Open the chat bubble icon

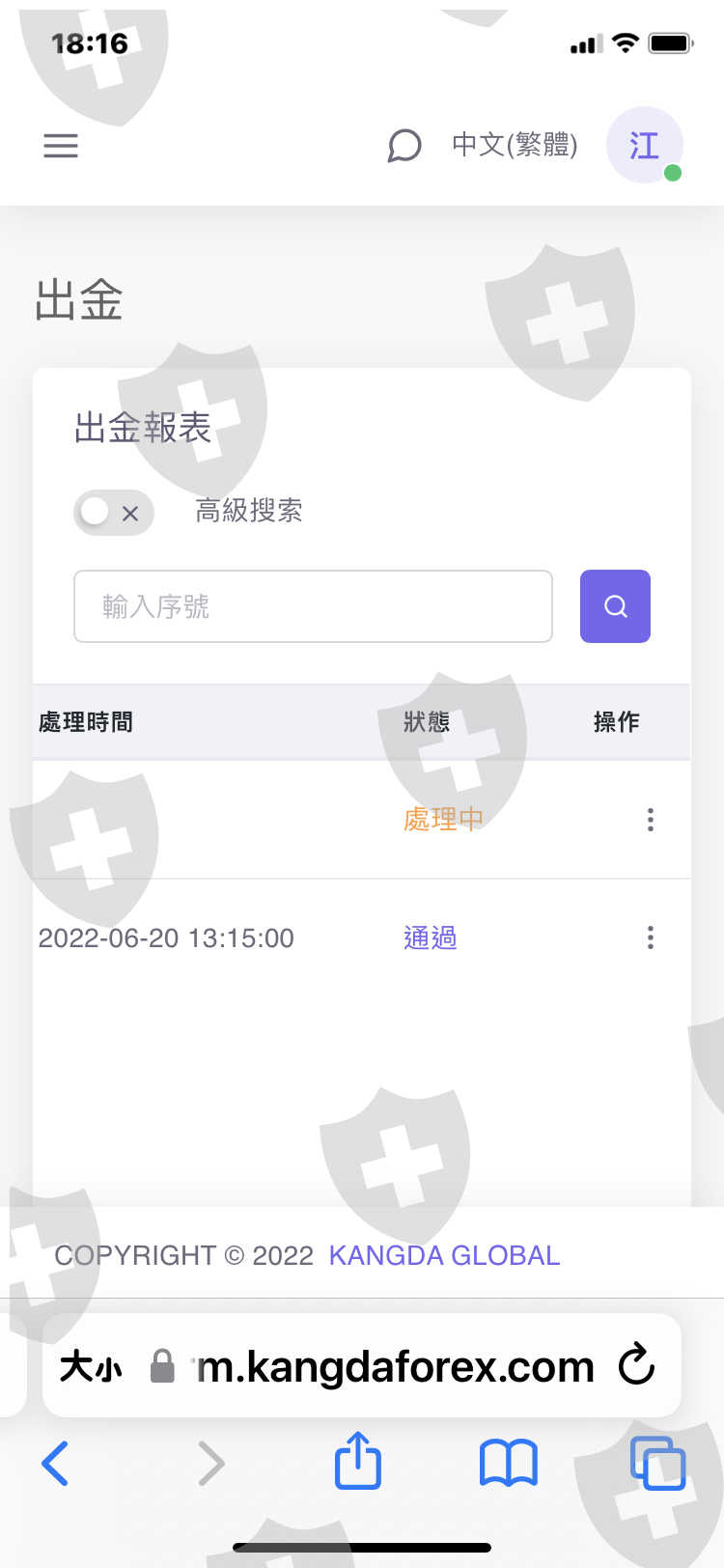(x=404, y=146)
